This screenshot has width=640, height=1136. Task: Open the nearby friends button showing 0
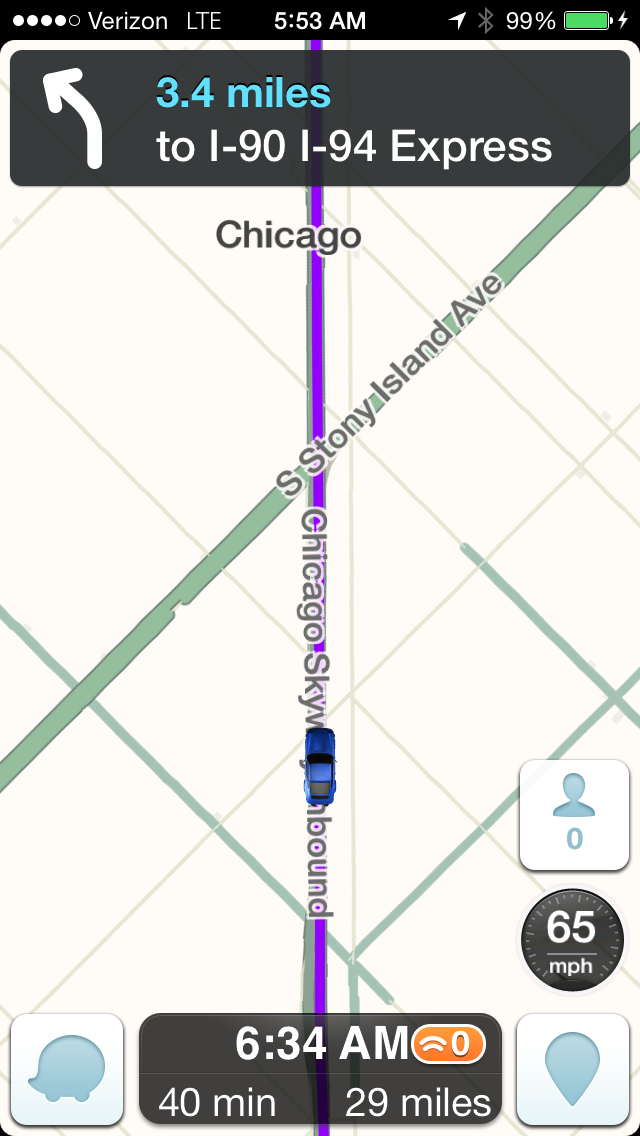point(574,815)
